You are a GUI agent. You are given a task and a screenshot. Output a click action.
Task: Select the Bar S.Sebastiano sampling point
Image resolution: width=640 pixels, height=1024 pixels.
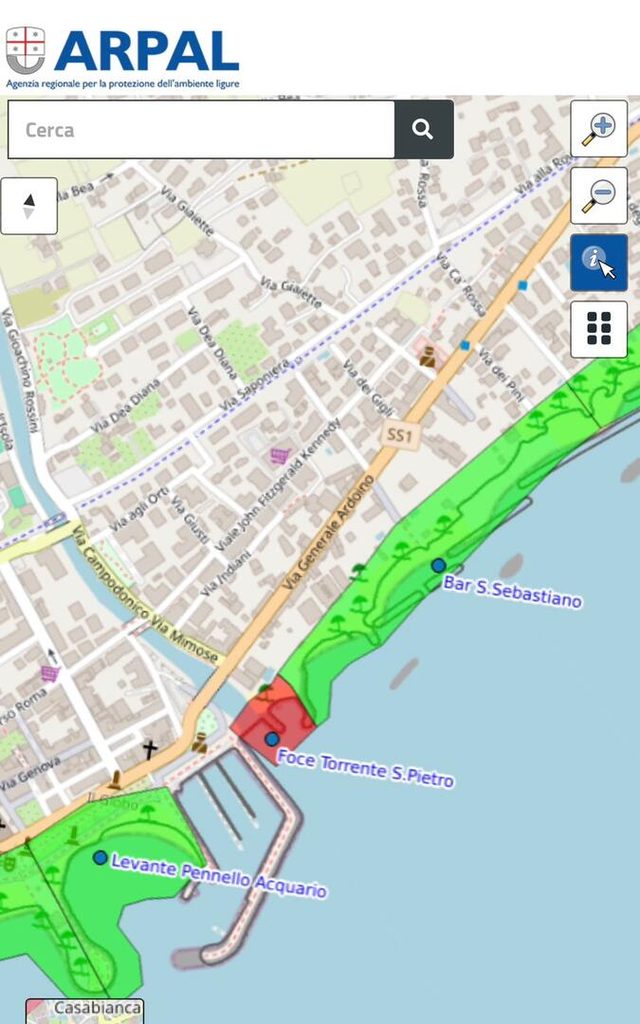click(439, 565)
